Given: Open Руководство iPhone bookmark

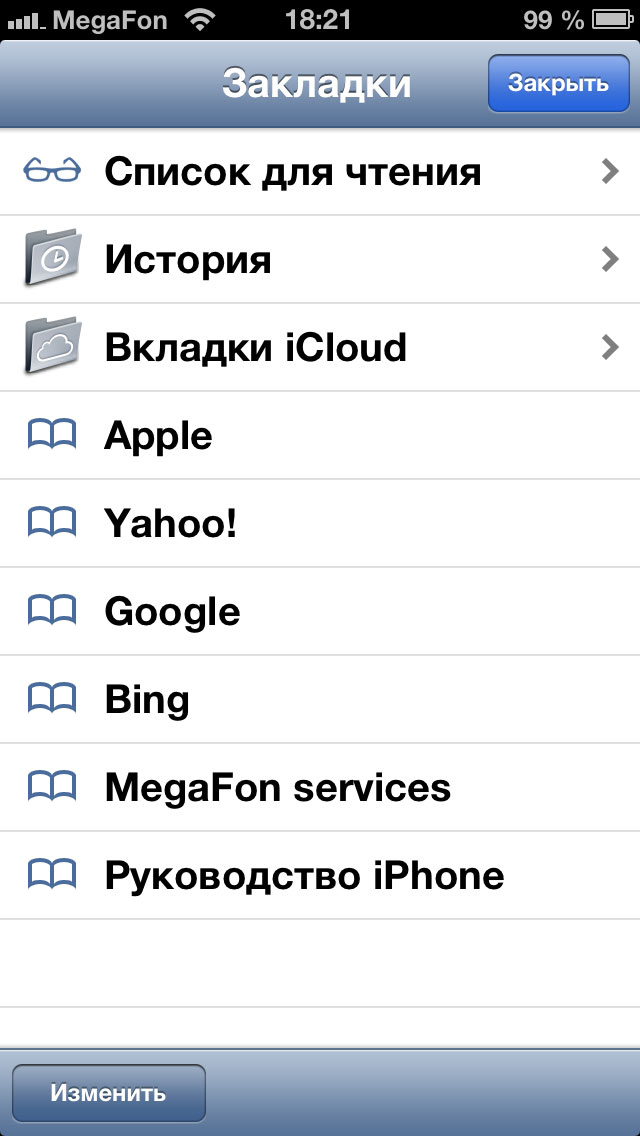Looking at the screenshot, I should (x=320, y=875).
